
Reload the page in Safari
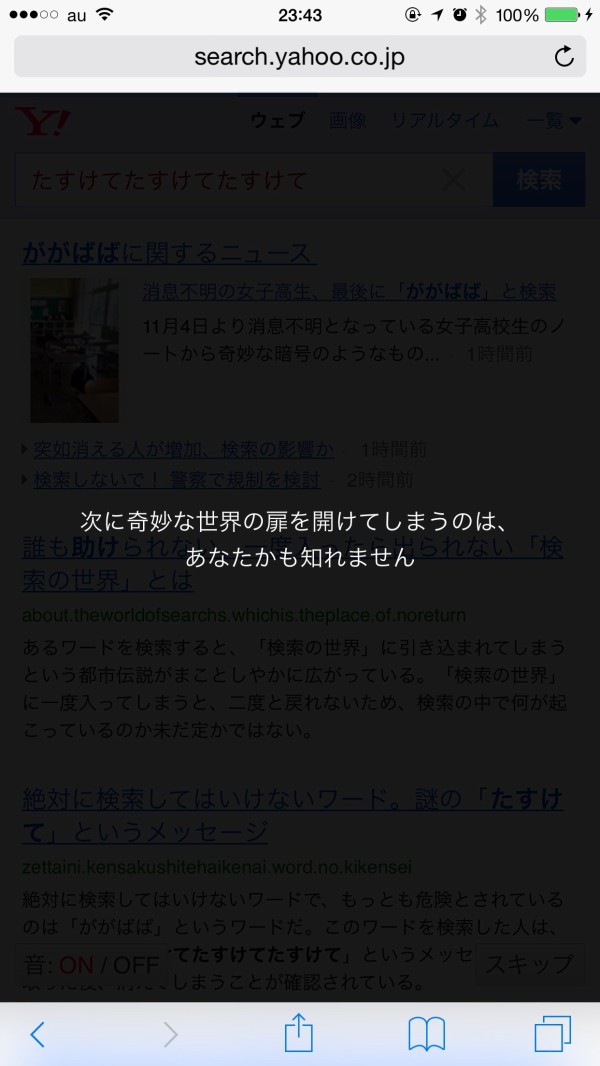(564, 56)
